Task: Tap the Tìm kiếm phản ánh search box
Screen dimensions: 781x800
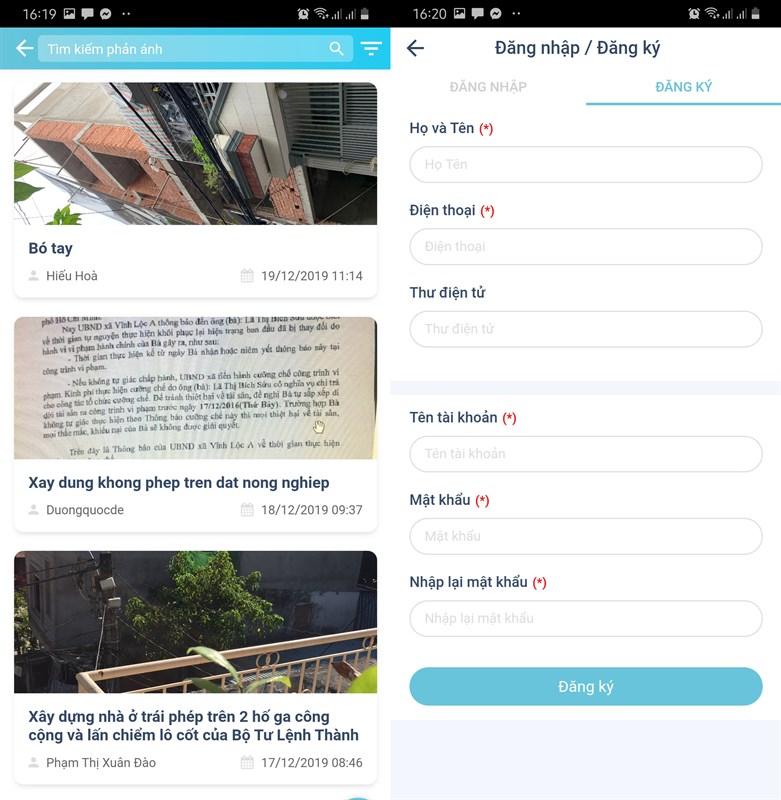Action: (185, 49)
